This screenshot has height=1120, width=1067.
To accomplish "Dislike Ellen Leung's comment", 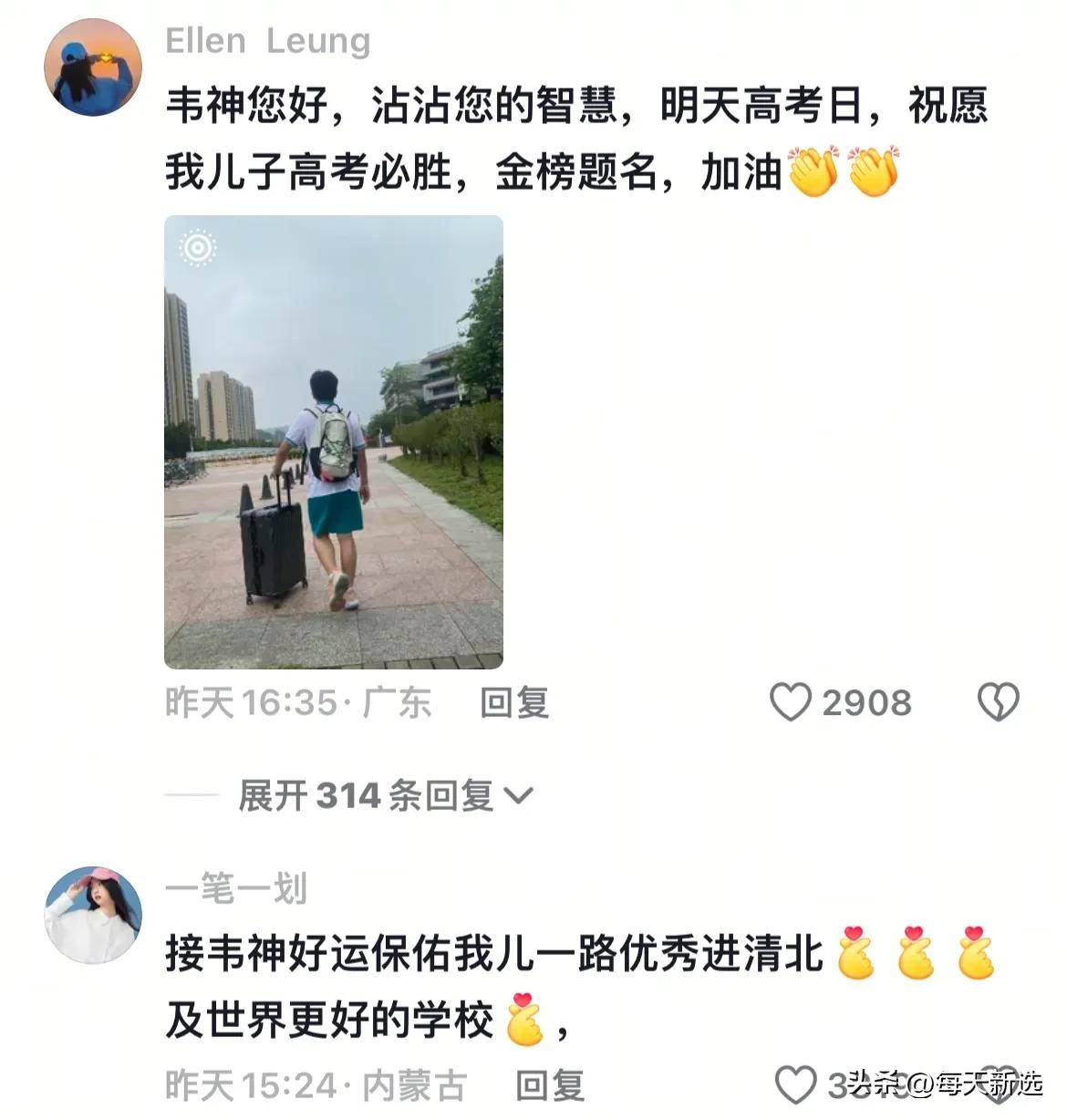I will 998,702.
